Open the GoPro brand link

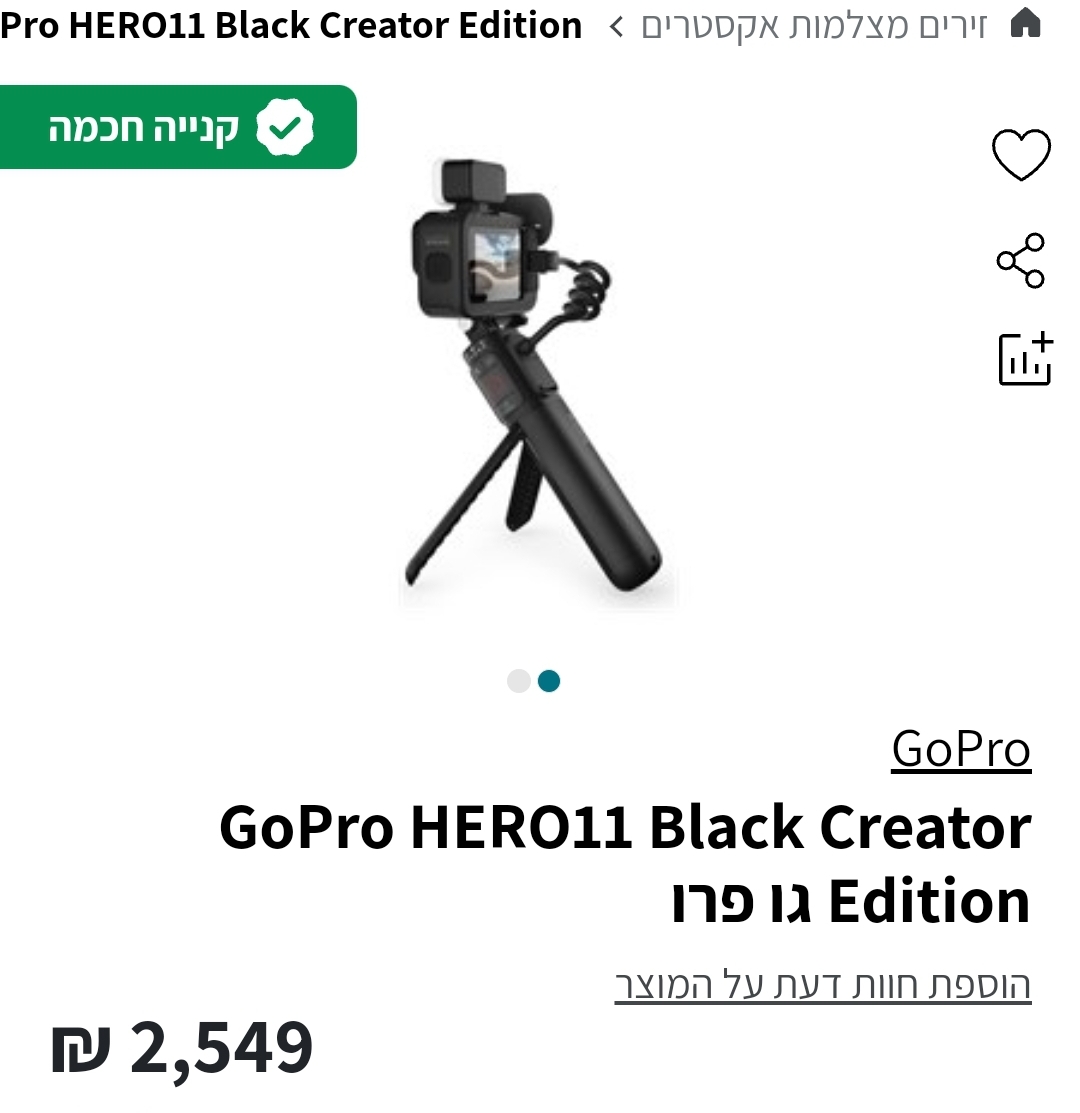click(960, 750)
